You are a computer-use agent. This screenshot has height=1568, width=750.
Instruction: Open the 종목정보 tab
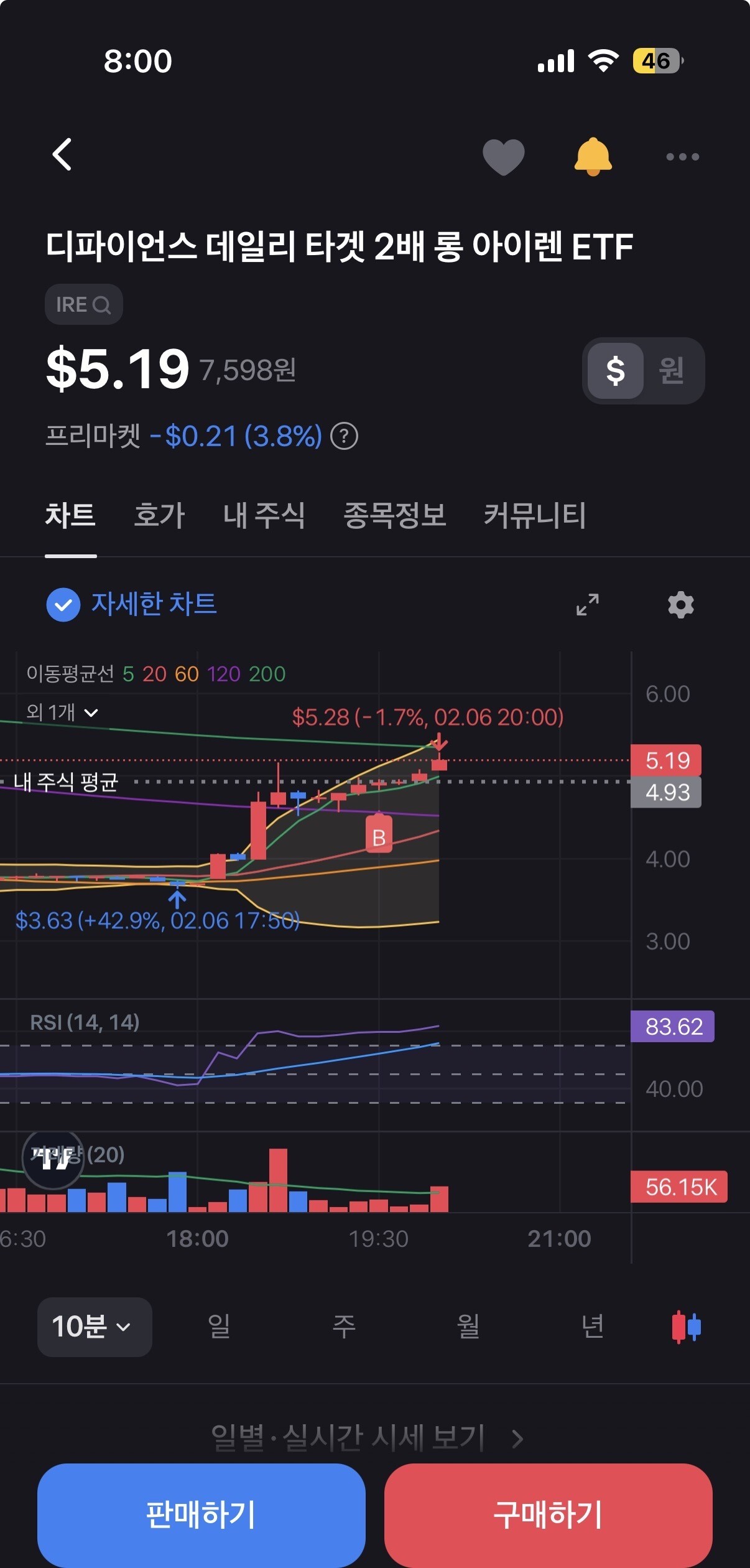[394, 516]
